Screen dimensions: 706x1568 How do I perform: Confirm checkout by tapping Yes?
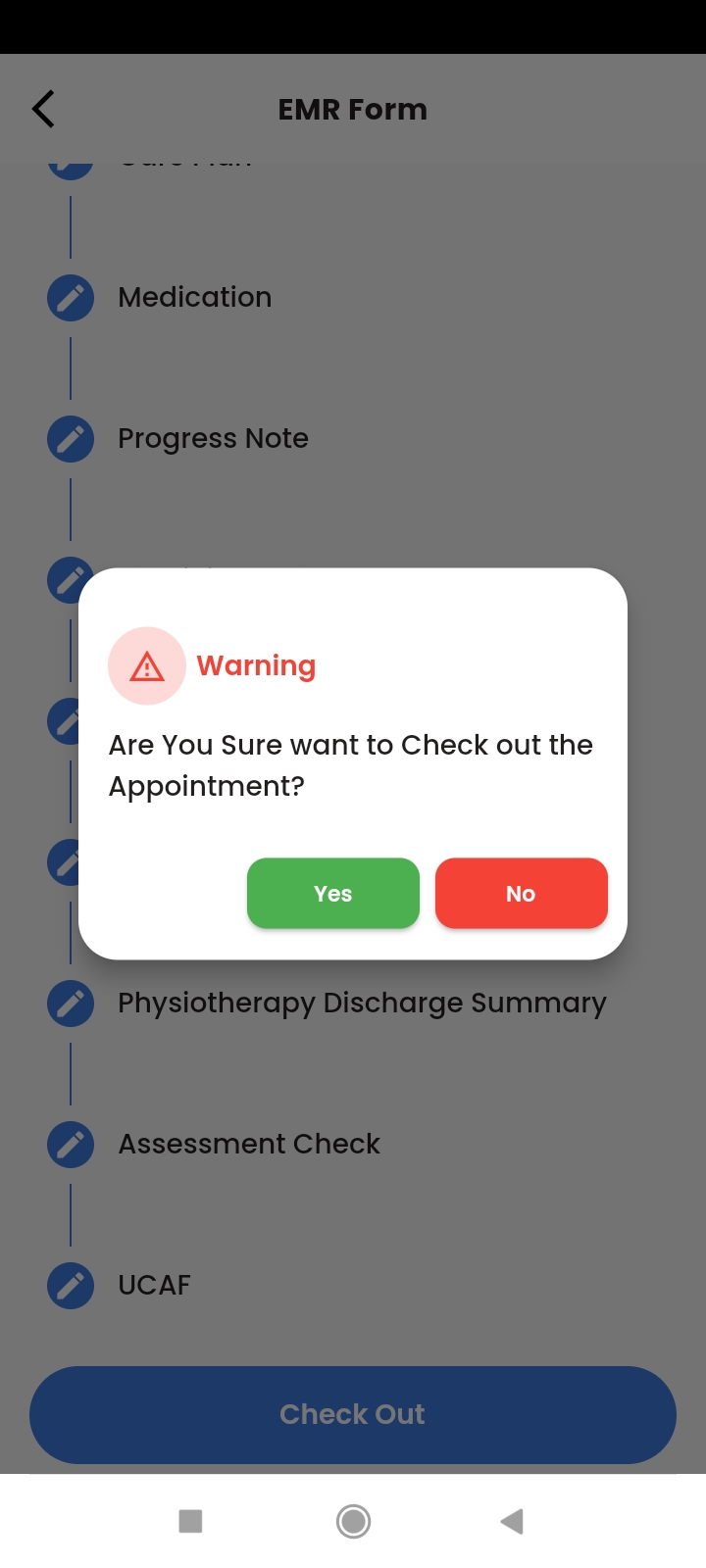pyautogui.click(x=332, y=893)
